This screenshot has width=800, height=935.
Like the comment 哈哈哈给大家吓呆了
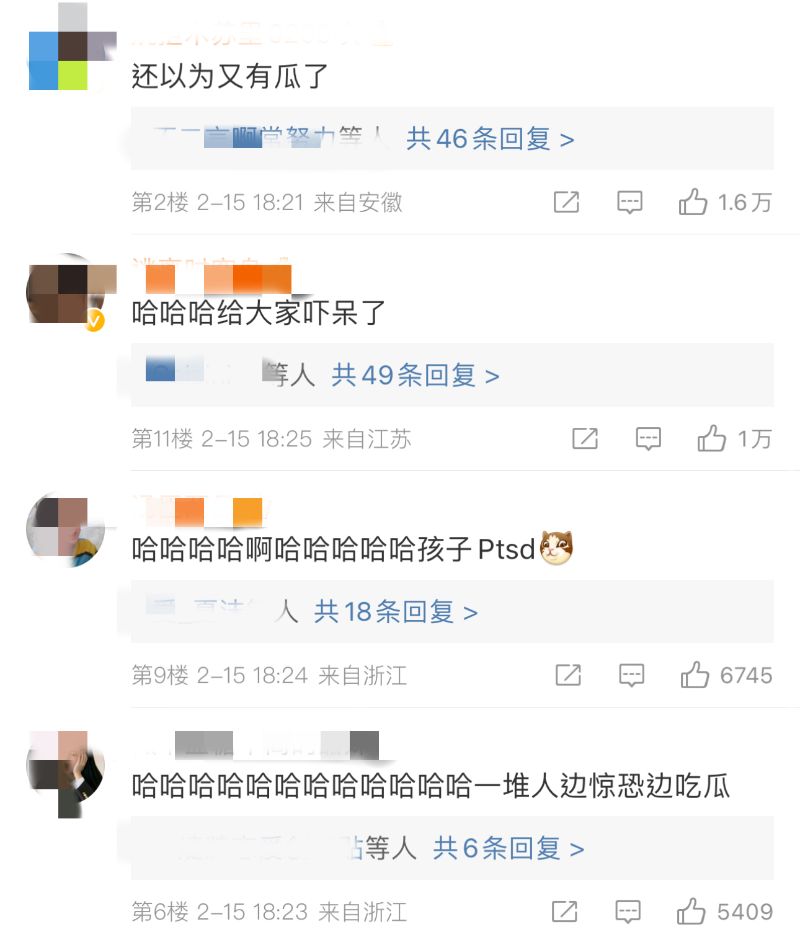(x=711, y=439)
